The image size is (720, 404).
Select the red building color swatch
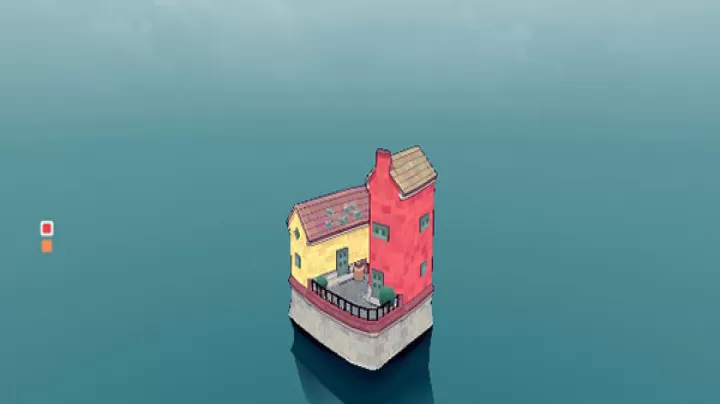[47, 228]
